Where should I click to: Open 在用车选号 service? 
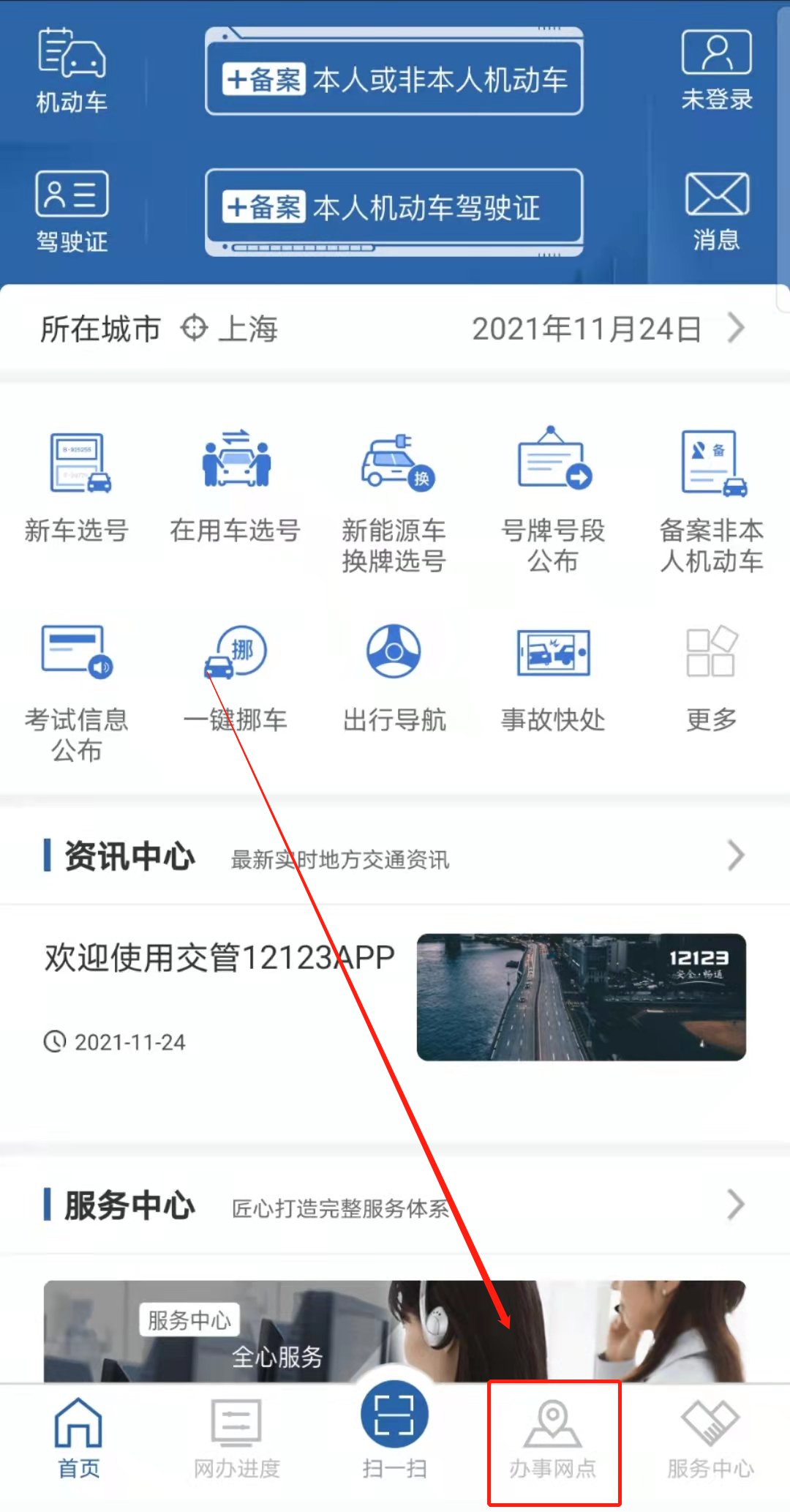[x=236, y=487]
